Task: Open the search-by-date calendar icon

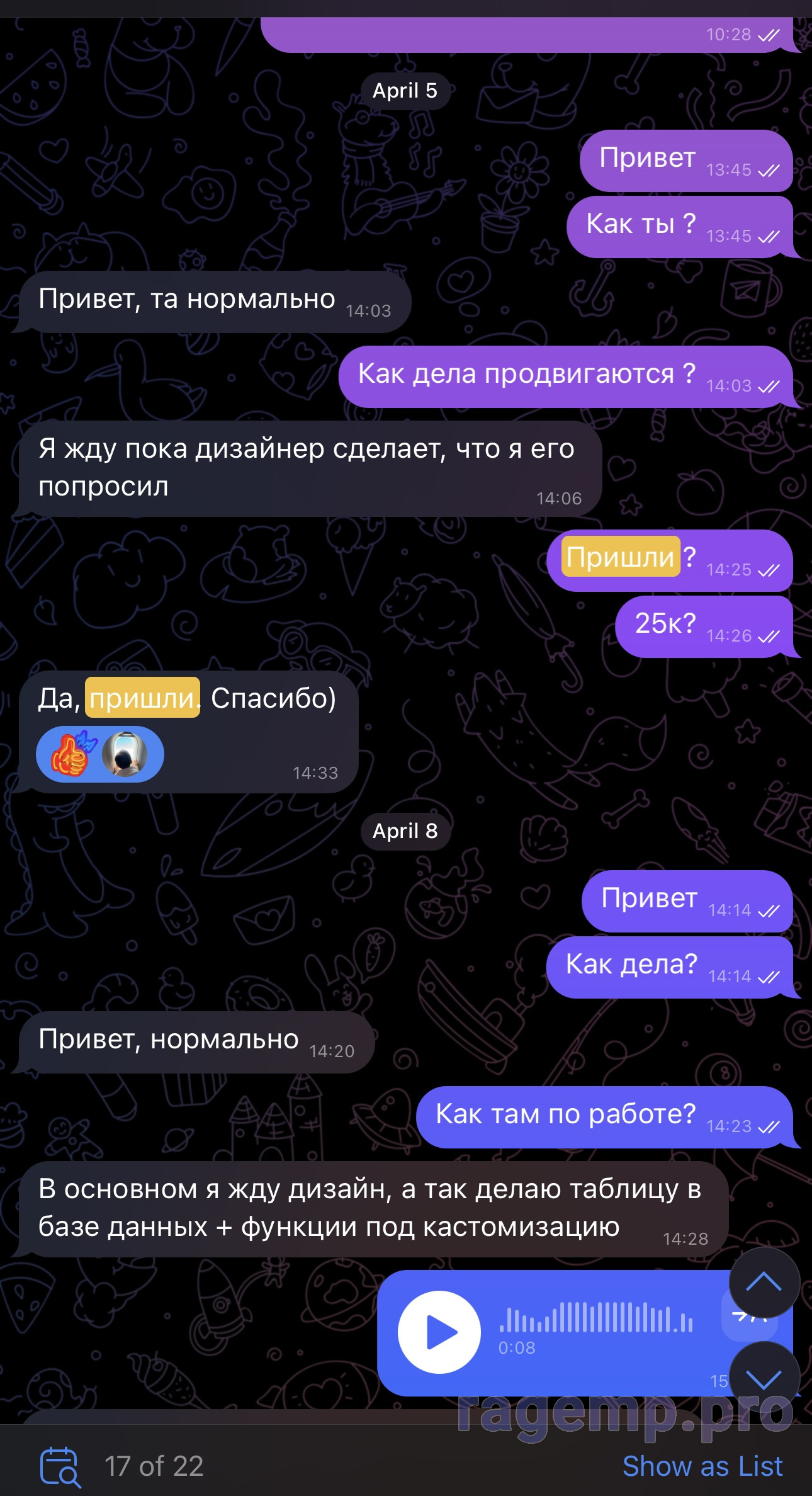Action: (x=60, y=1466)
